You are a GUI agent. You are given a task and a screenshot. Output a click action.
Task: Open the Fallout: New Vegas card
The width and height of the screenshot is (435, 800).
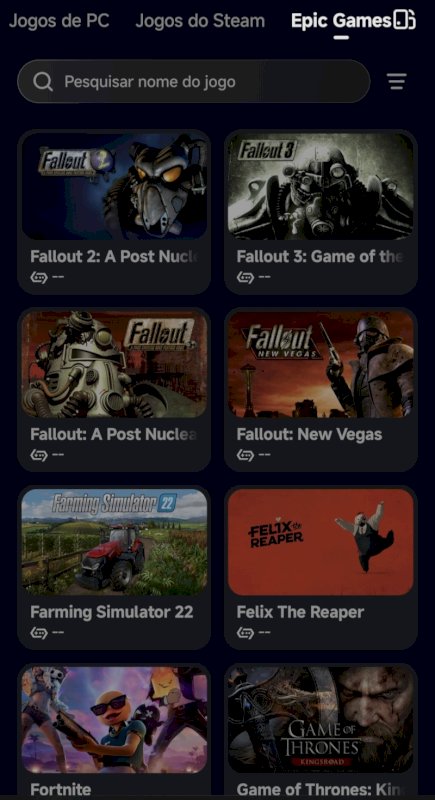point(321,389)
